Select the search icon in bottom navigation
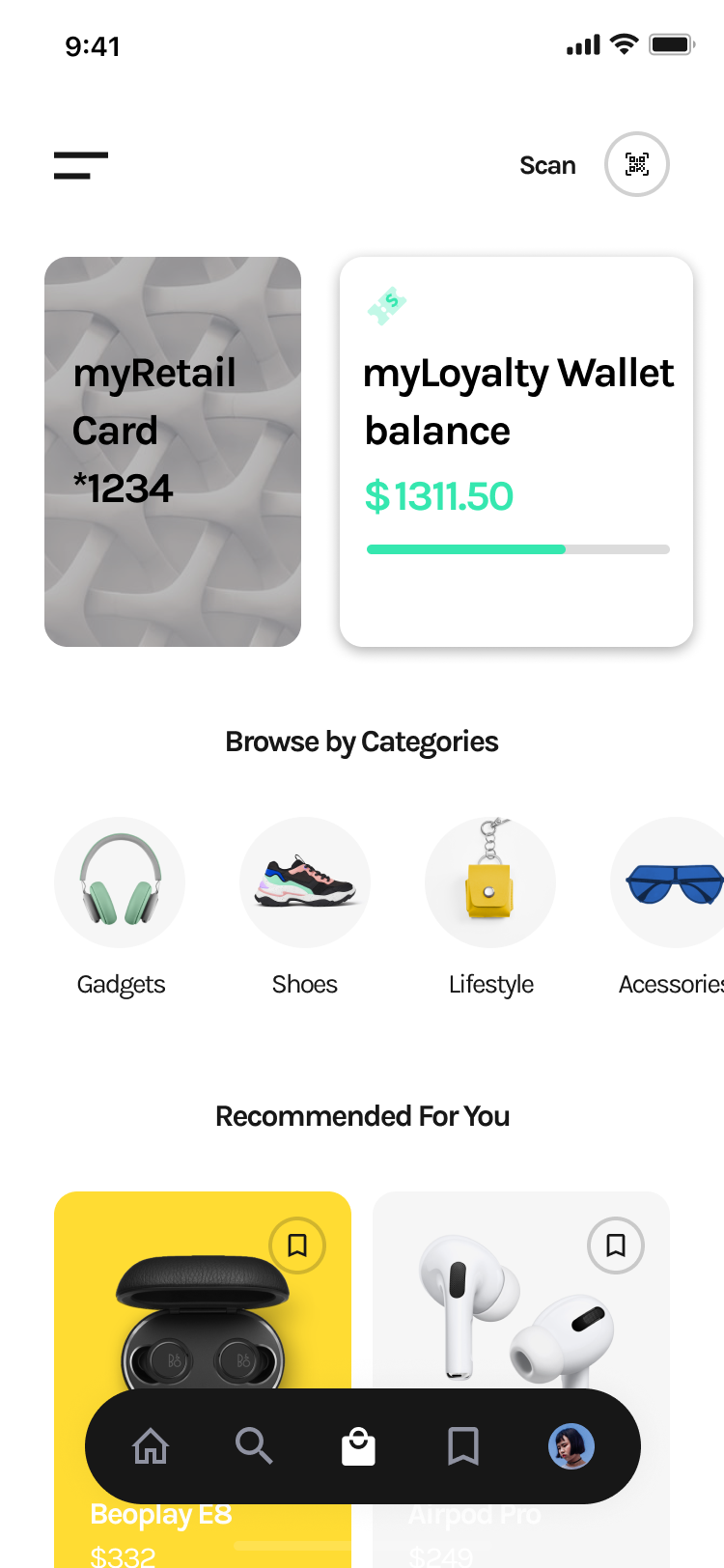The image size is (724, 1568). point(254,1445)
